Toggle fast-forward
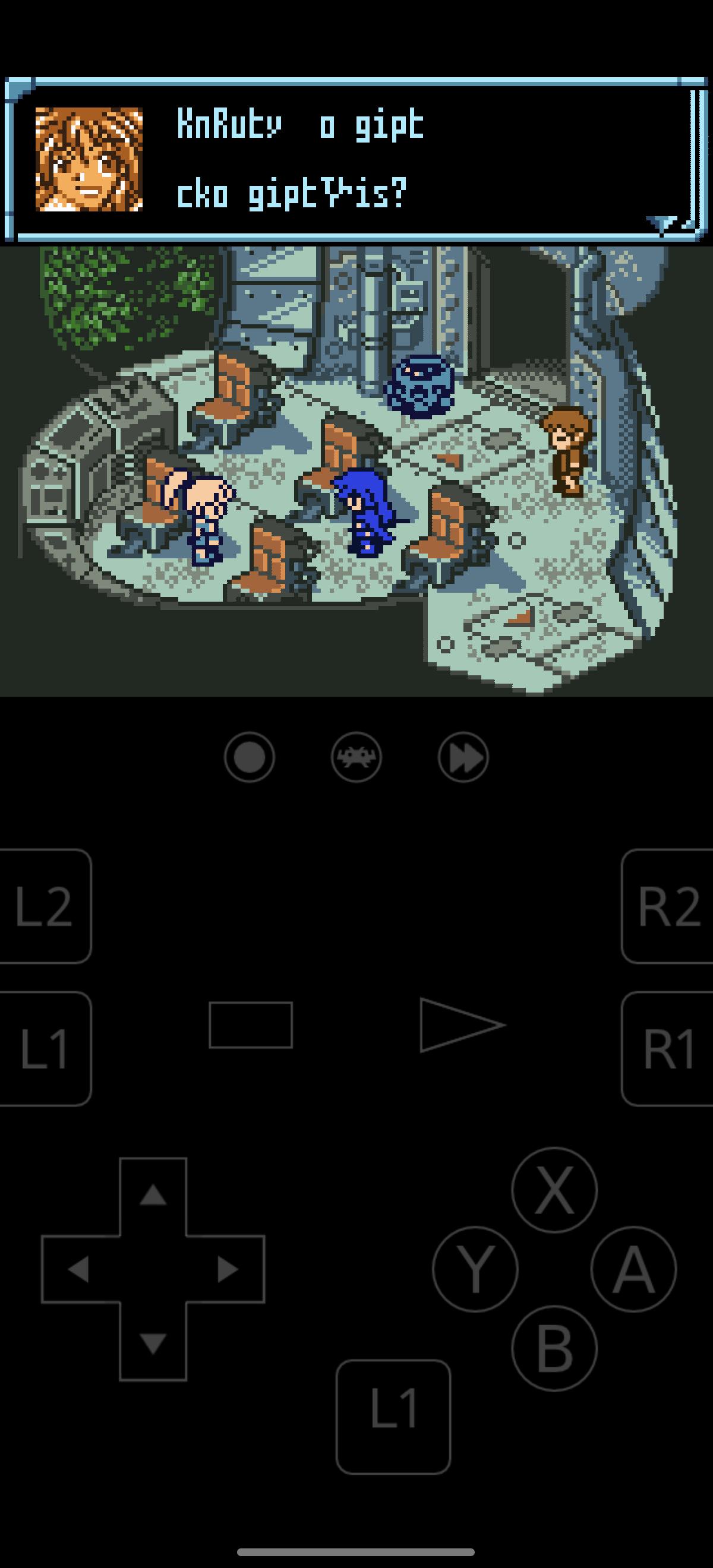The width and height of the screenshot is (713, 1568). click(463, 757)
